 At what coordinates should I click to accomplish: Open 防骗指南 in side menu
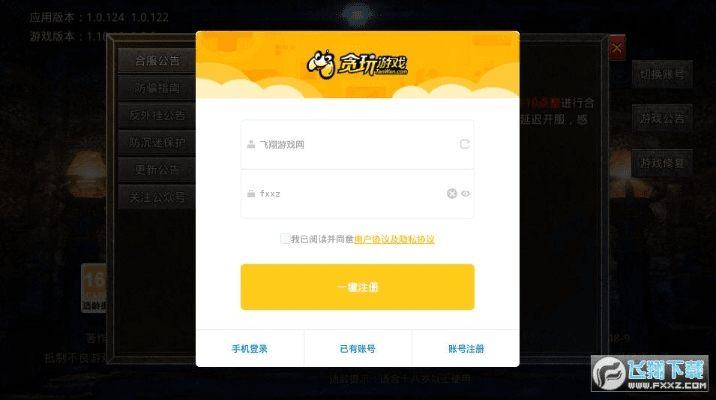155,88
